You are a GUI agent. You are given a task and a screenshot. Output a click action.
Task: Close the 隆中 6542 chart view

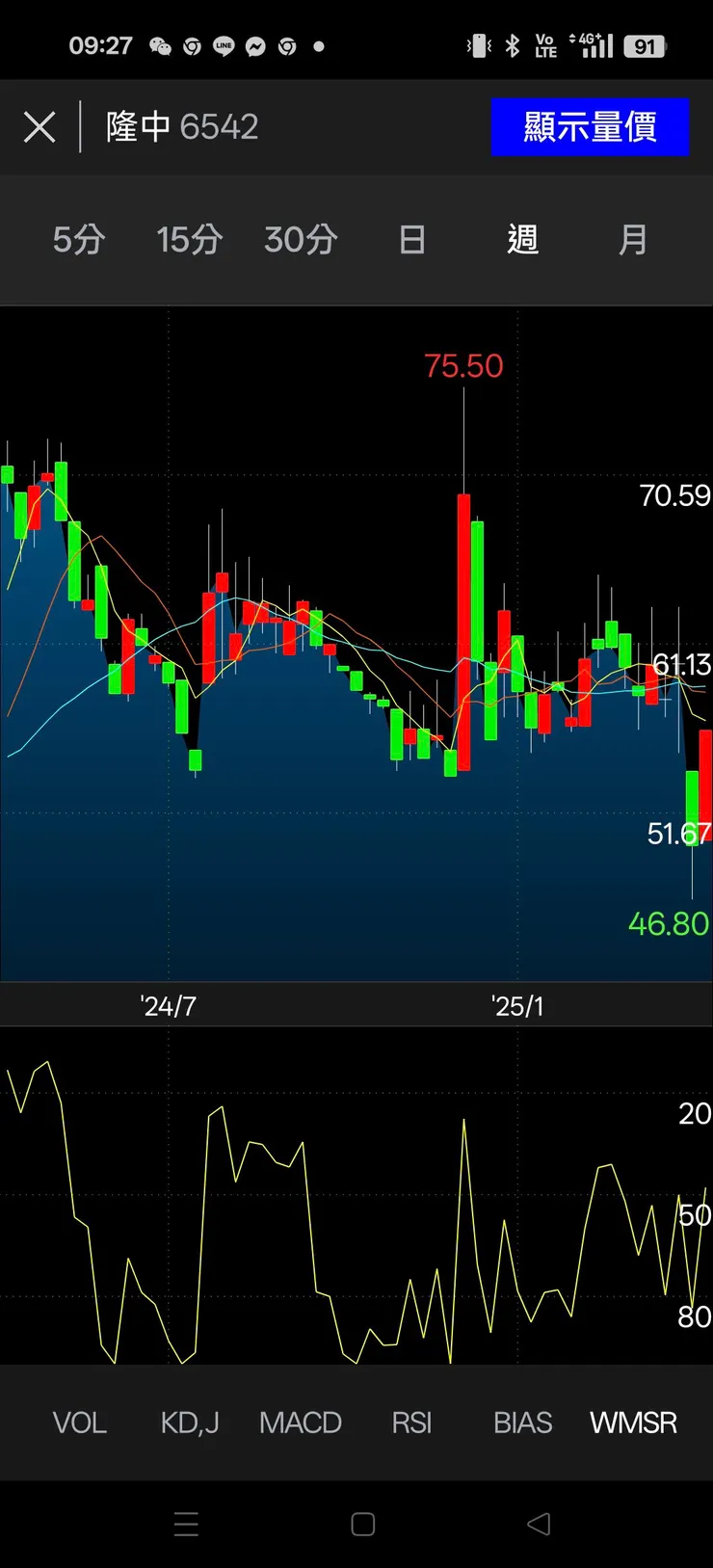coord(40,127)
